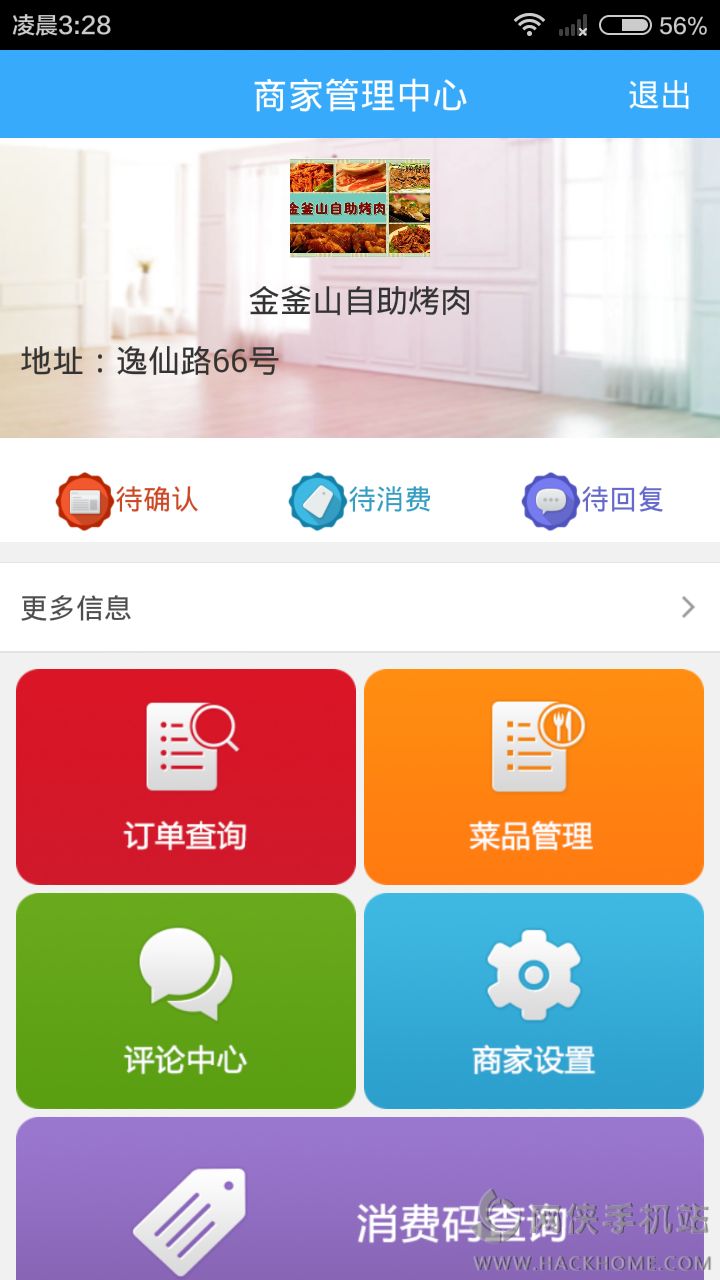View 待消费 orders
The height and width of the screenshot is (1280, 720).
click(x=360, y=500)
